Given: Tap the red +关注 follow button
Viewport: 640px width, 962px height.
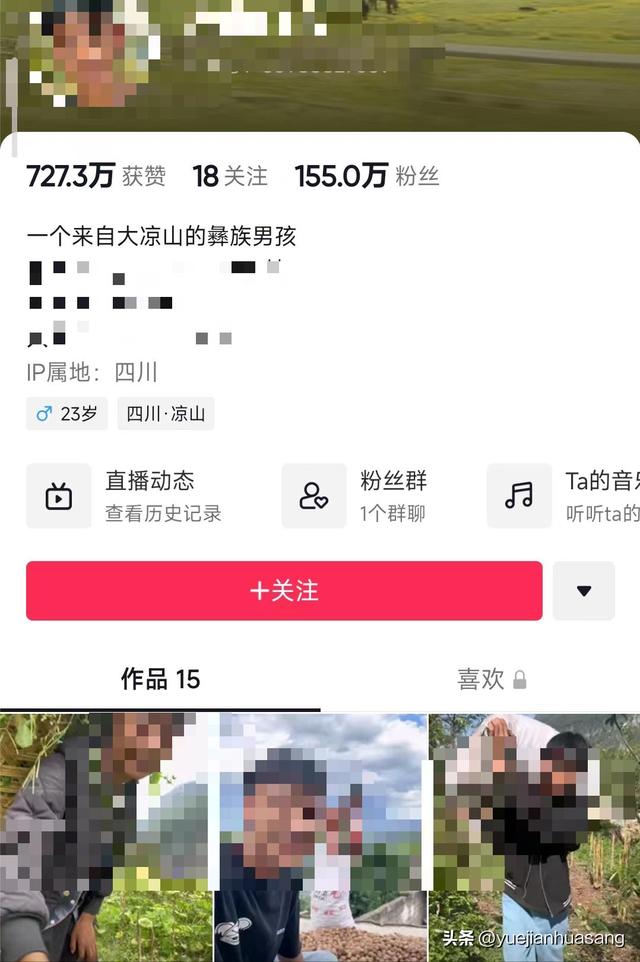Looking at the screenshot, I should point(284,591).
